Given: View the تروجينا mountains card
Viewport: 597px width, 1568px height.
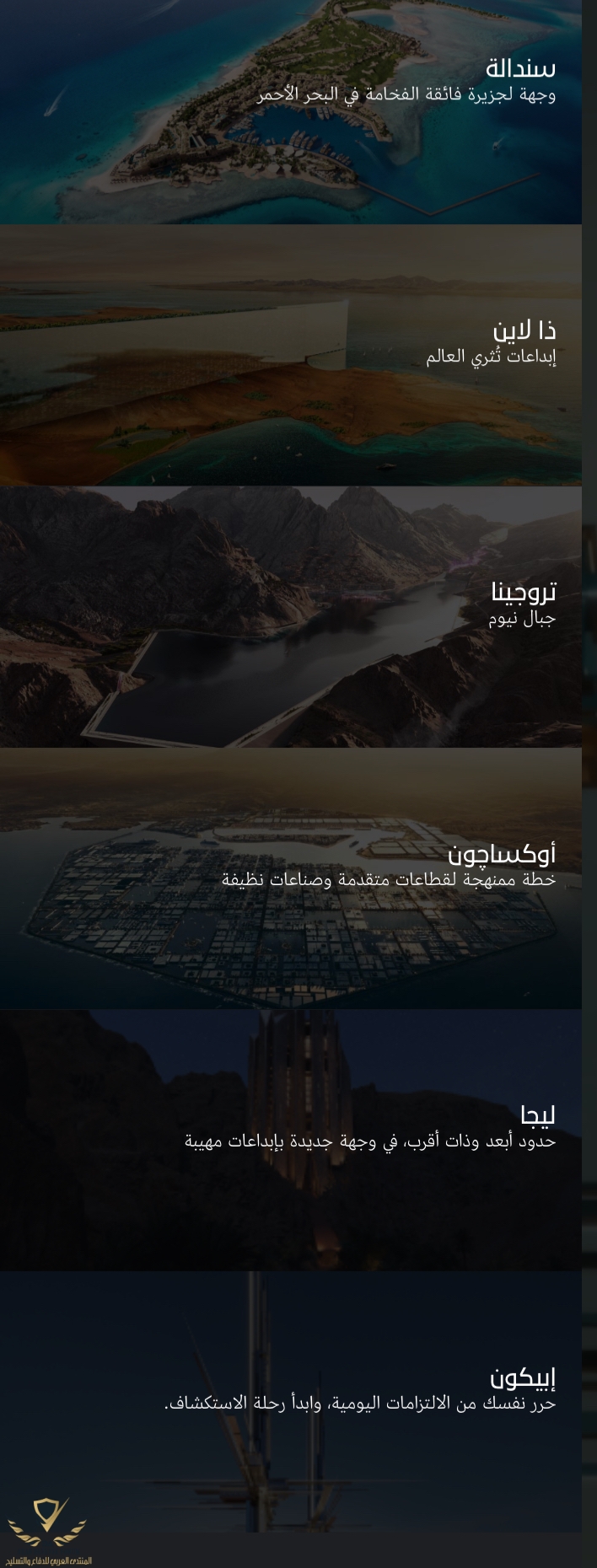Looking at the screenshot, I should pyautogui.click(x=291, y=616).
